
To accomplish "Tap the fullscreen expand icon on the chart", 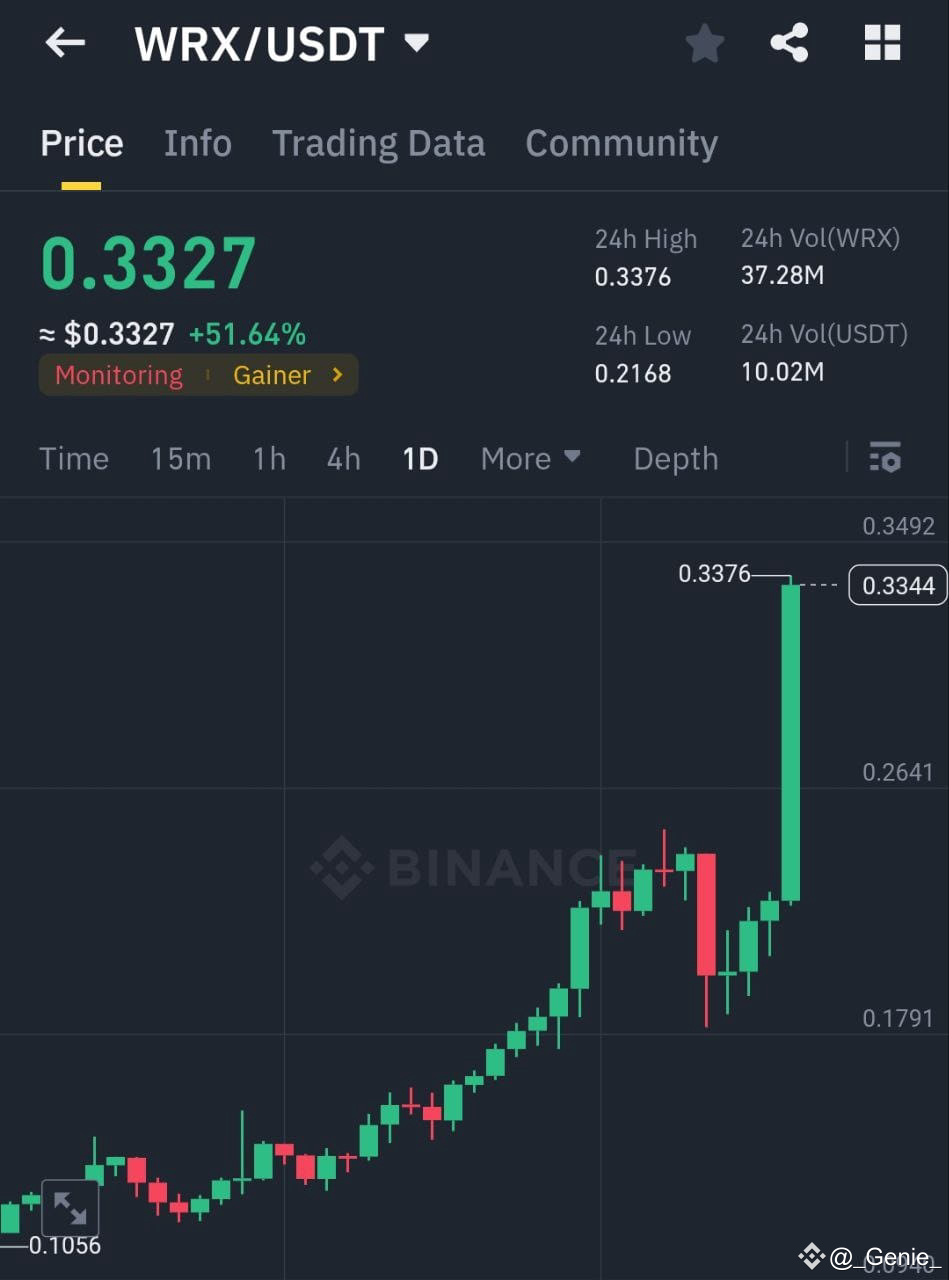I will [x=70, y=1207].
